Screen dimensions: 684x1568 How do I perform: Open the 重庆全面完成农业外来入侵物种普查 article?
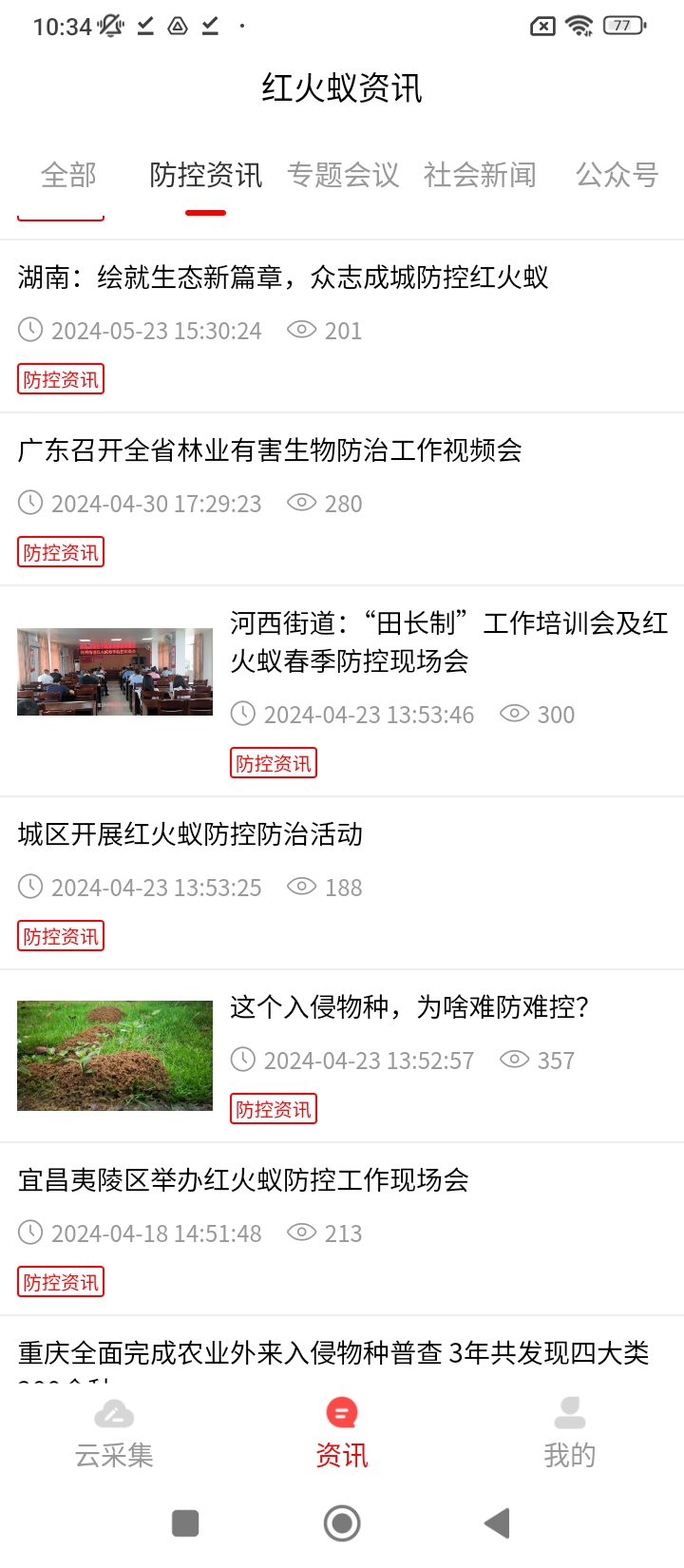tap(332, 1353)
